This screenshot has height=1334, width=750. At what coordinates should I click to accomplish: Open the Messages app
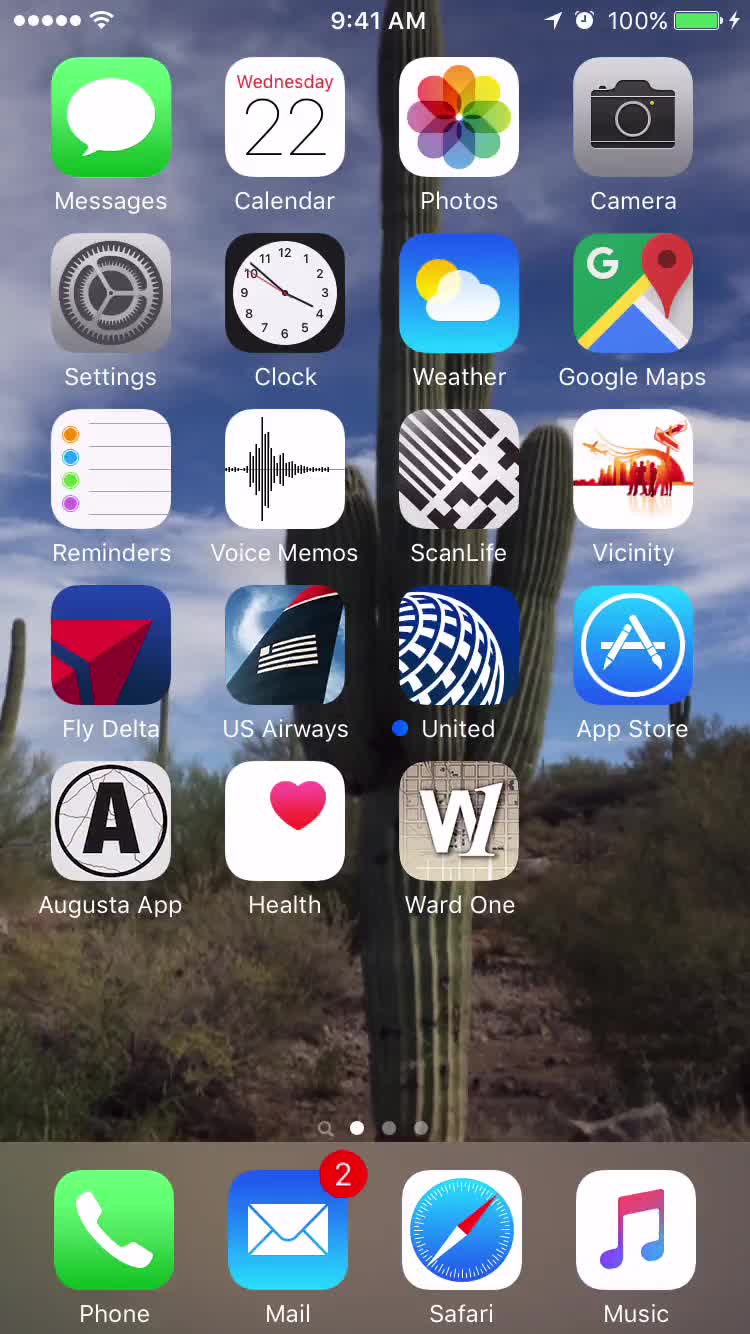pyautogui.click(x=111, y=117)
